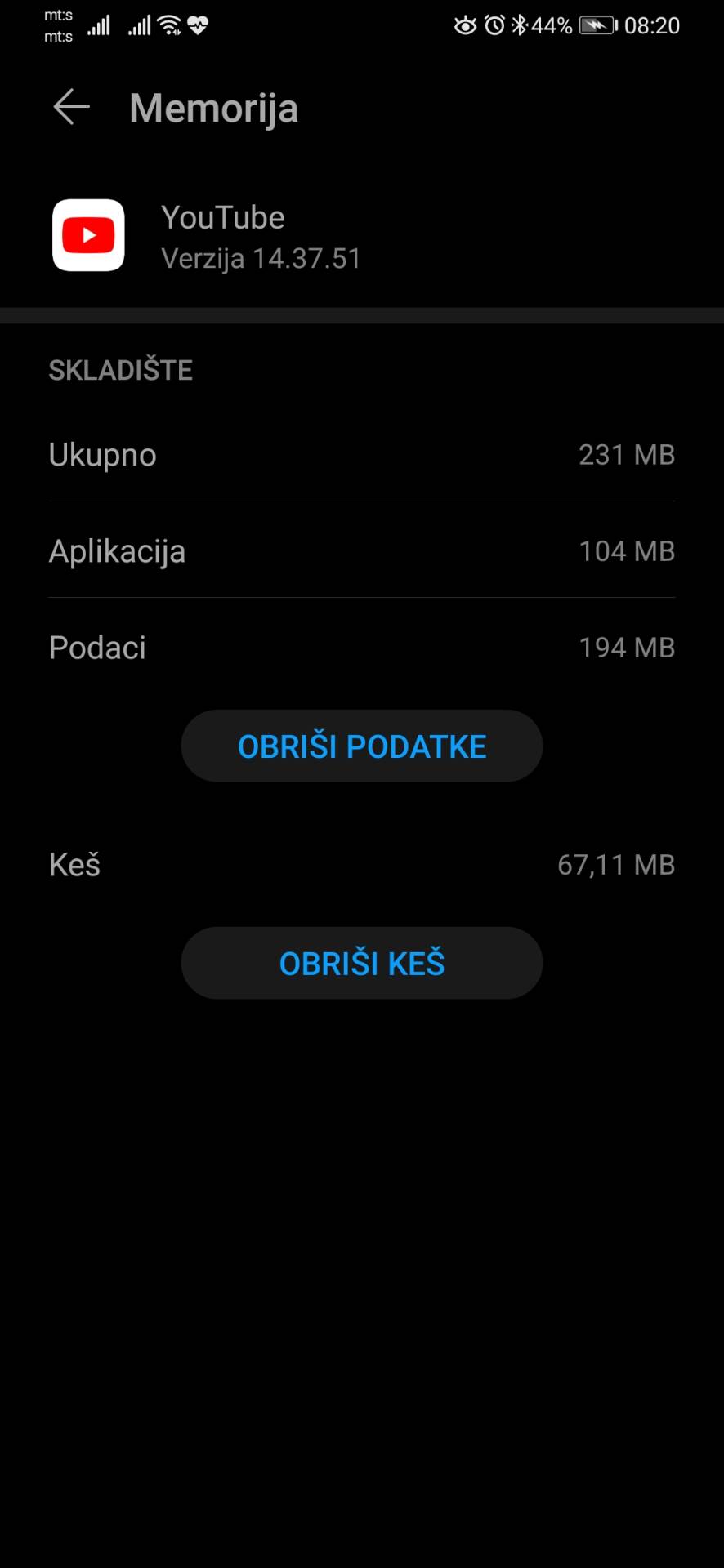The width and height of the screenshot is (724, 1568).
Task: Tap the SKLADIŠTE section header
Action: click(120, 370)
